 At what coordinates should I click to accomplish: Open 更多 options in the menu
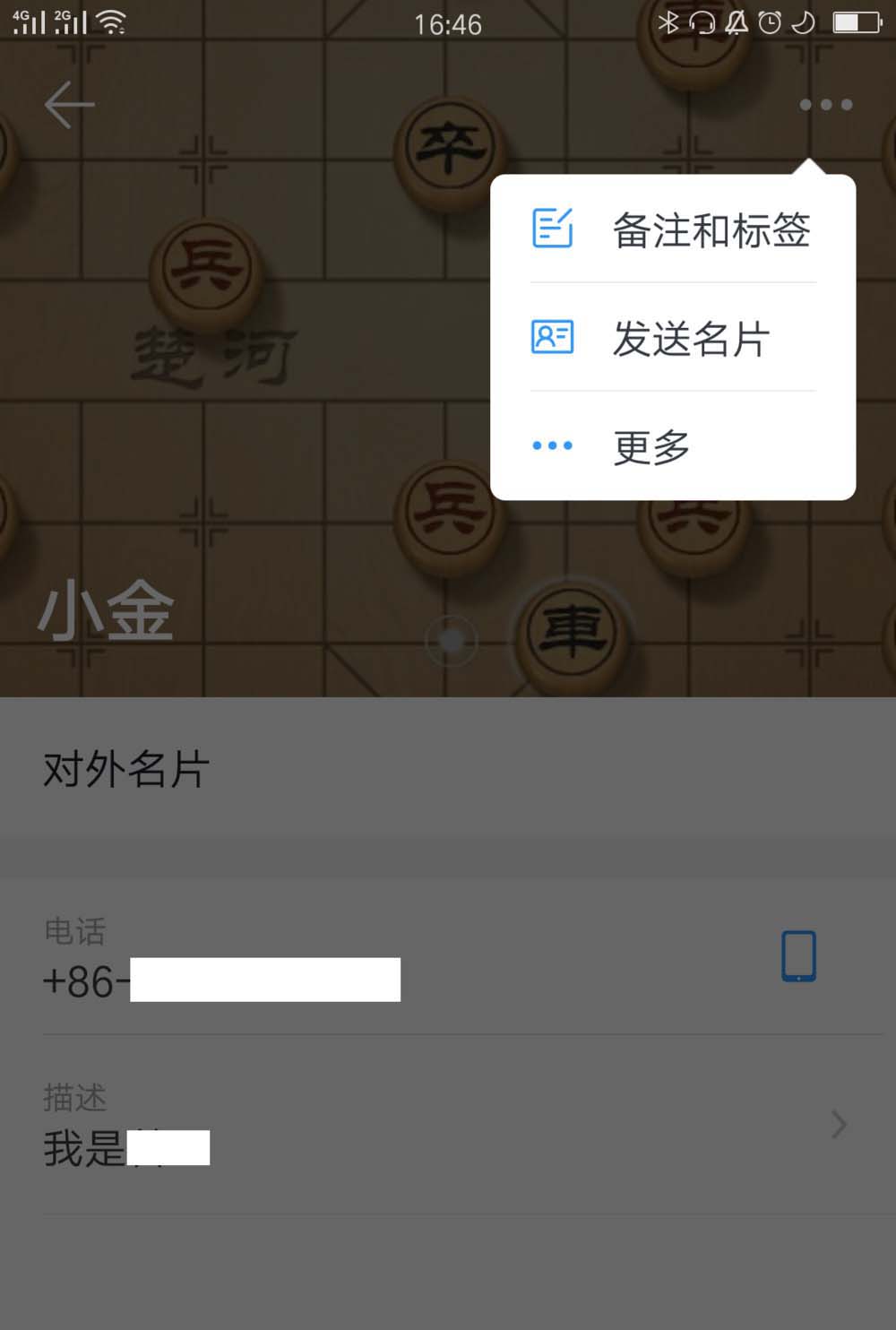672,445
